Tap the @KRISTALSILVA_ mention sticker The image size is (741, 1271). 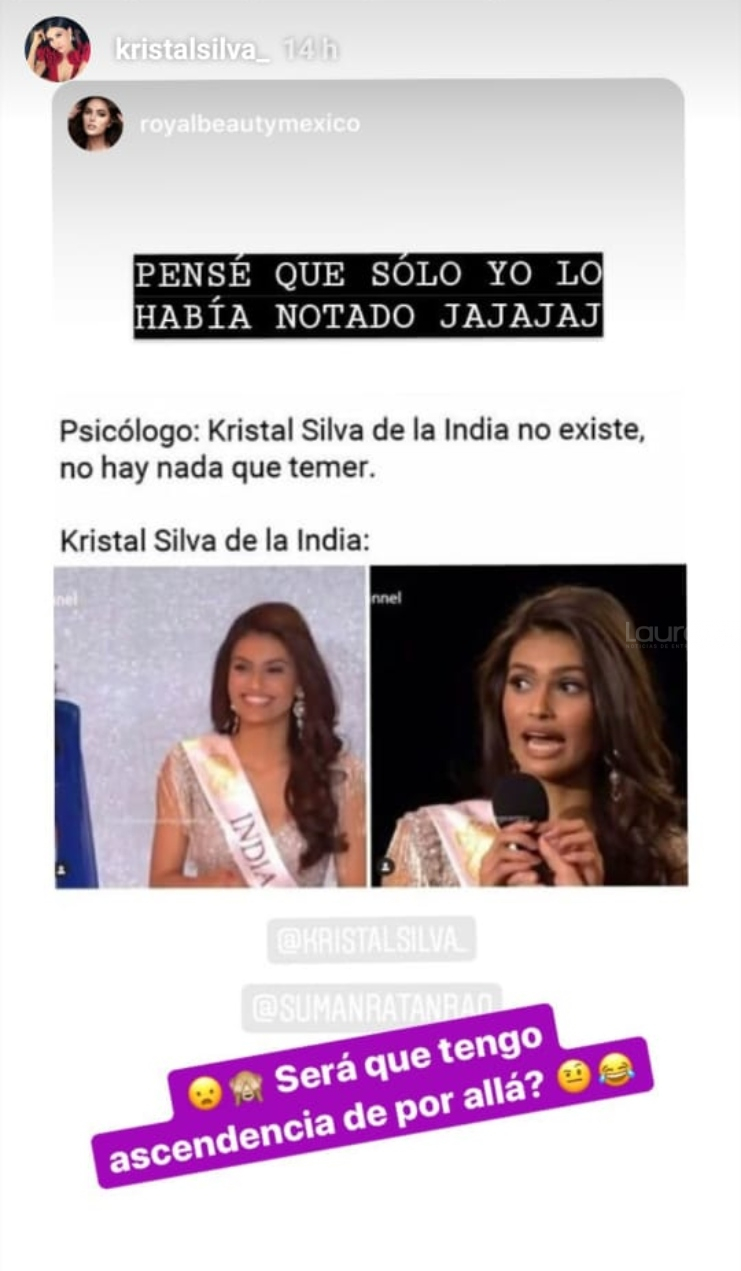tap(371, 940)
